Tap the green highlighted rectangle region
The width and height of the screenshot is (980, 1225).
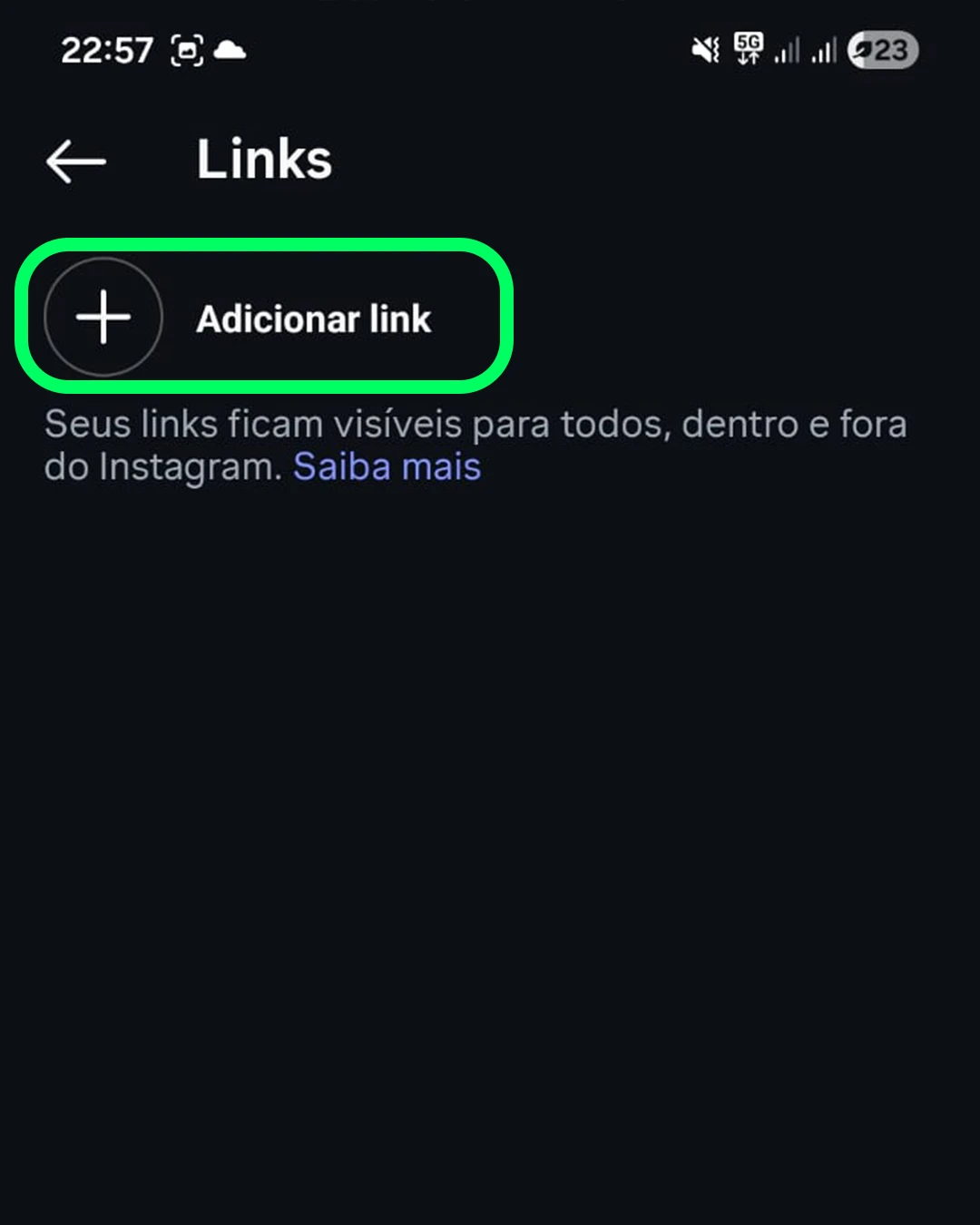click(263, 316)
